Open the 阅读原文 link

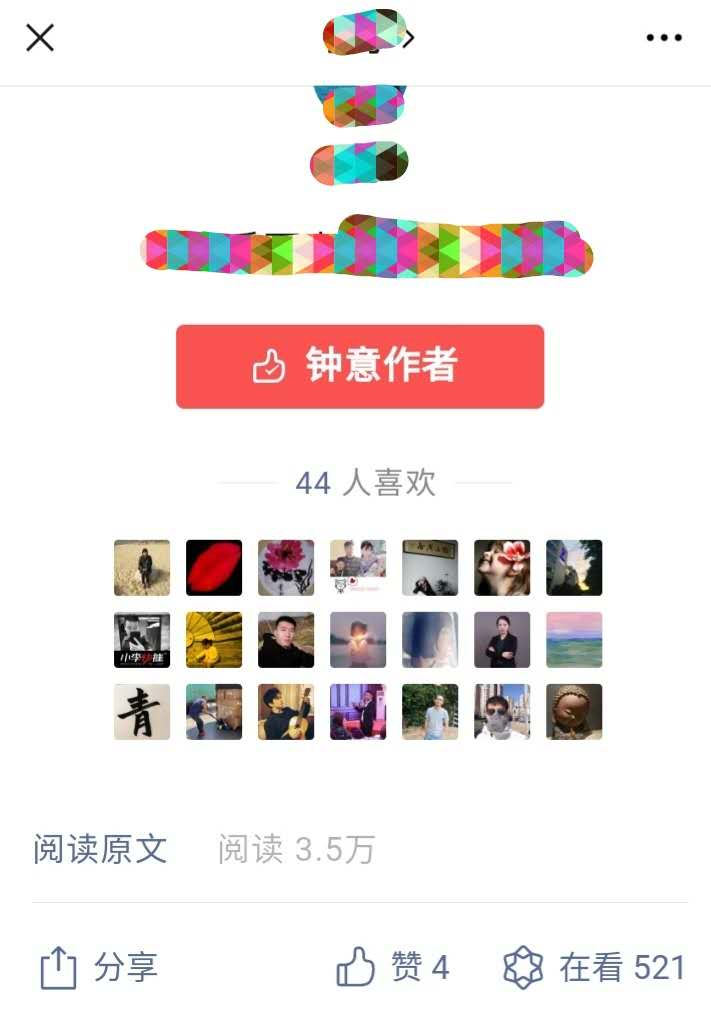tap(100, 849)
